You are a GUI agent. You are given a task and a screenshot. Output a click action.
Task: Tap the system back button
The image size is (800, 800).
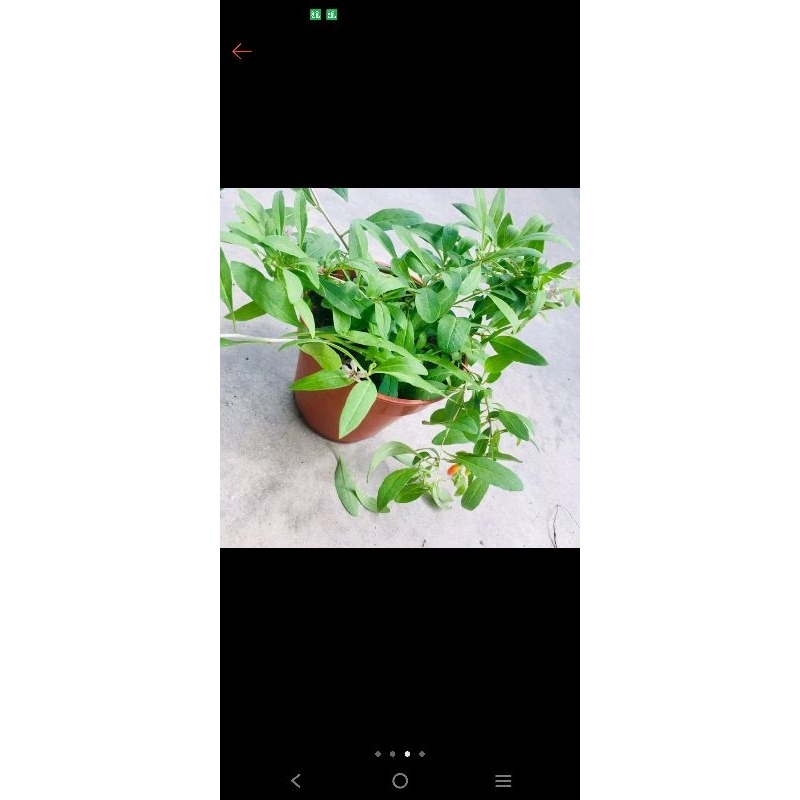[296, 781]
